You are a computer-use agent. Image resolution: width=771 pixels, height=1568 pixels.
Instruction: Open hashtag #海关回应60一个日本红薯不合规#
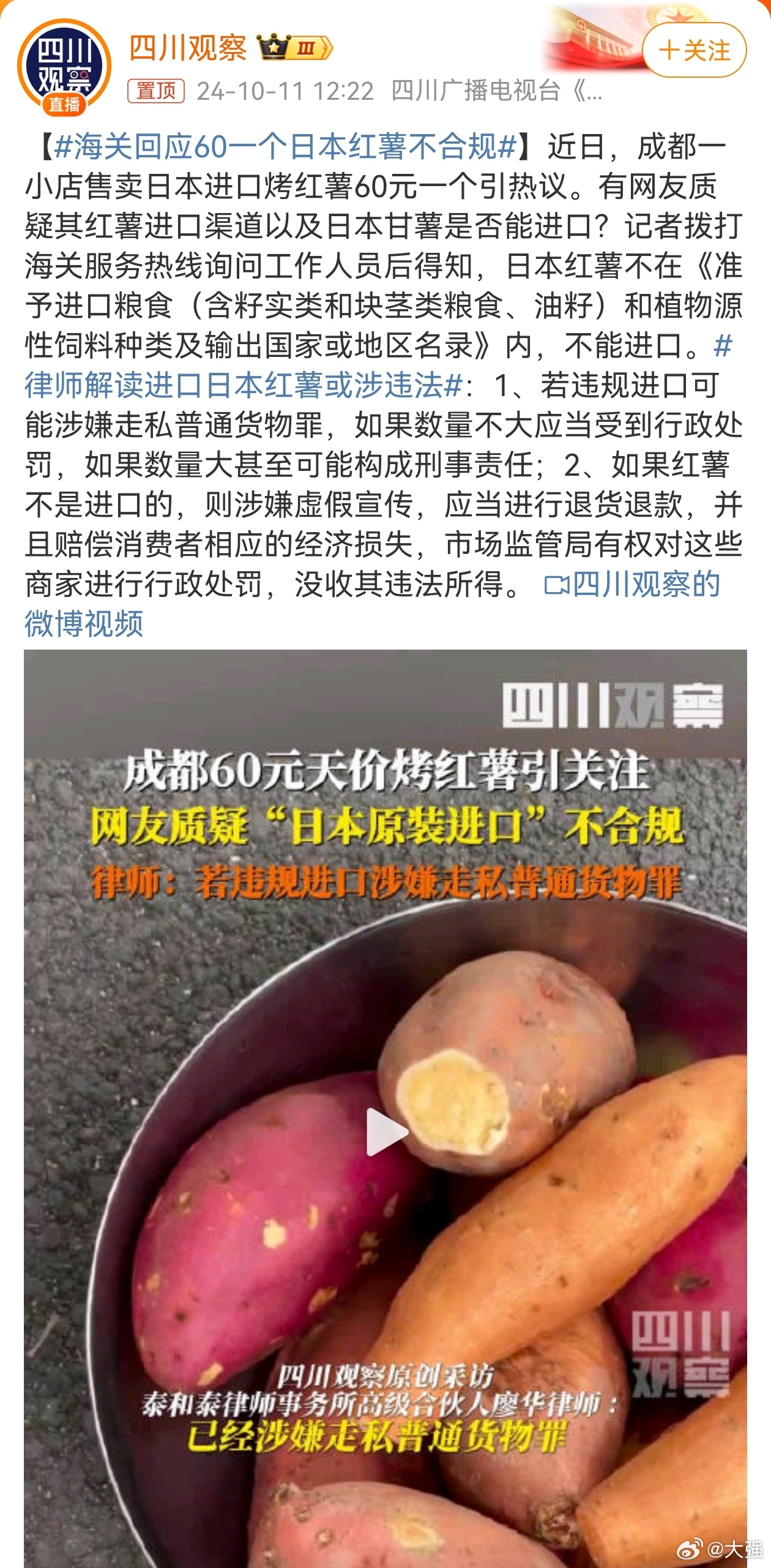click(x=286, y=147)
